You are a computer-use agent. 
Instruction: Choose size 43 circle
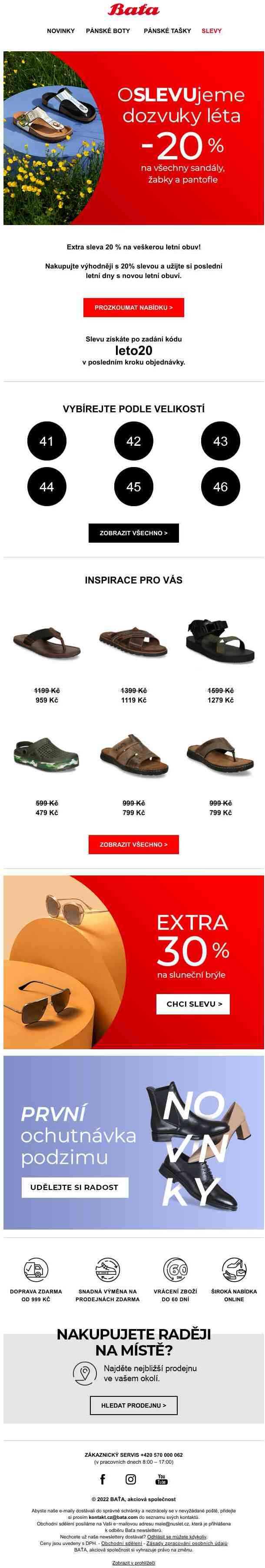(x=220, y=441)
